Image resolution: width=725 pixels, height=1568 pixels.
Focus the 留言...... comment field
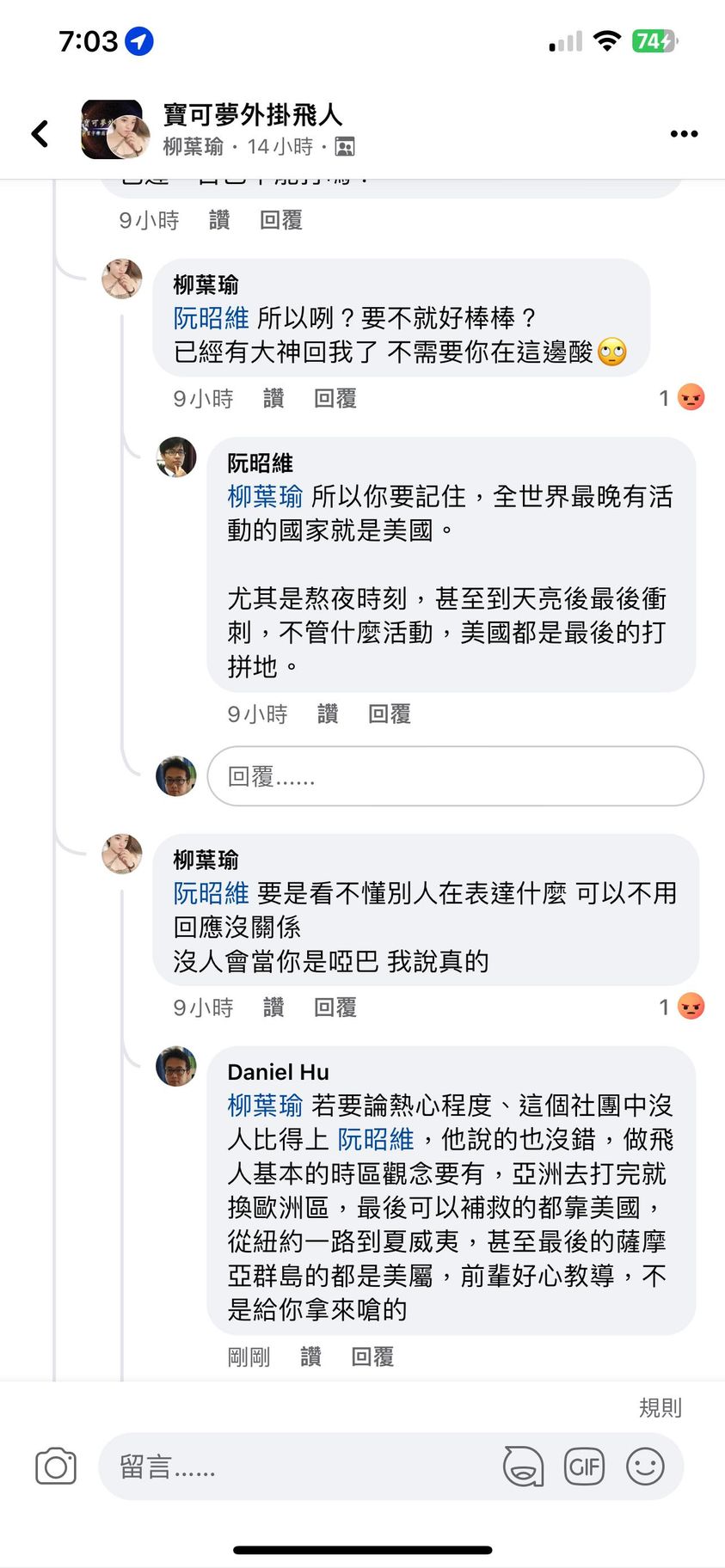301,1467
